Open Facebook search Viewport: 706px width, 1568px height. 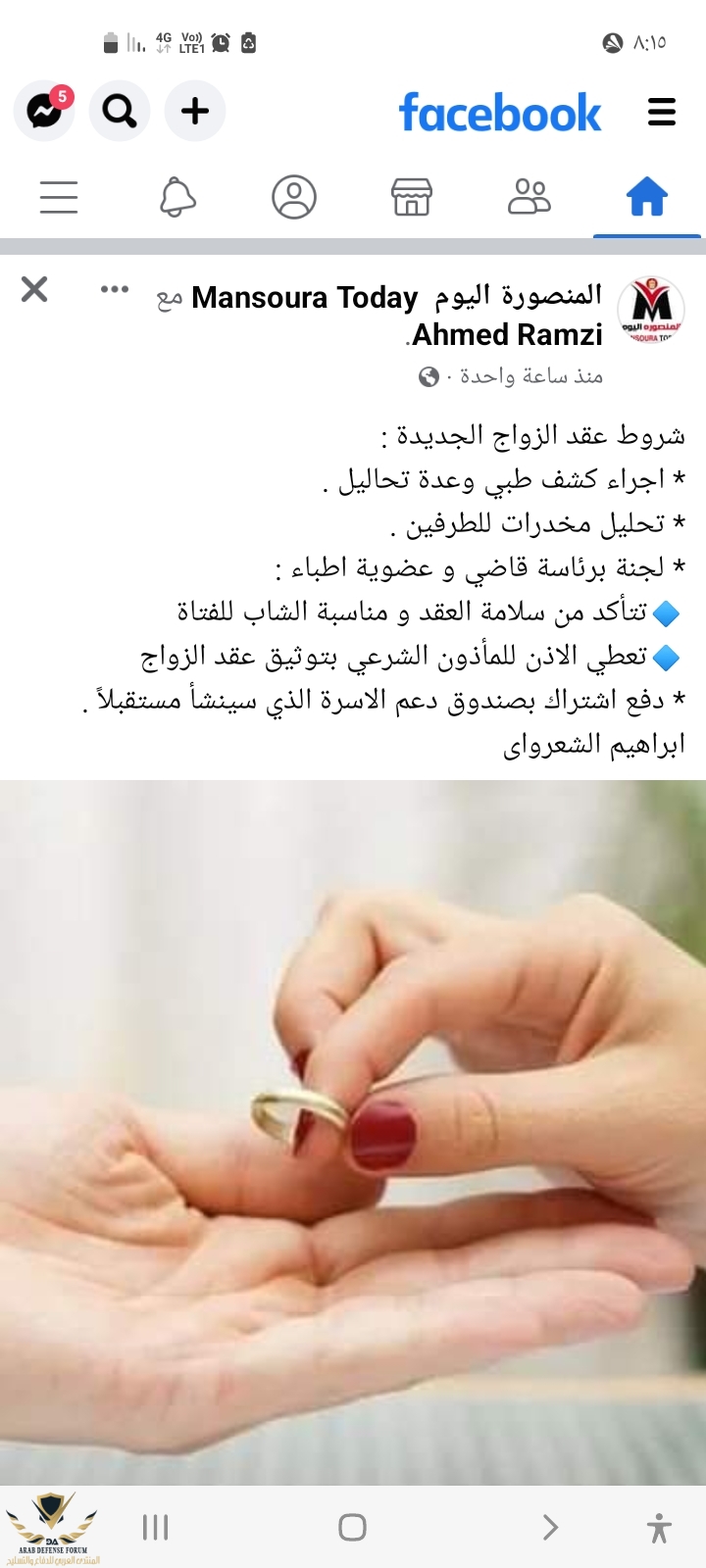[x=120, y=111]
